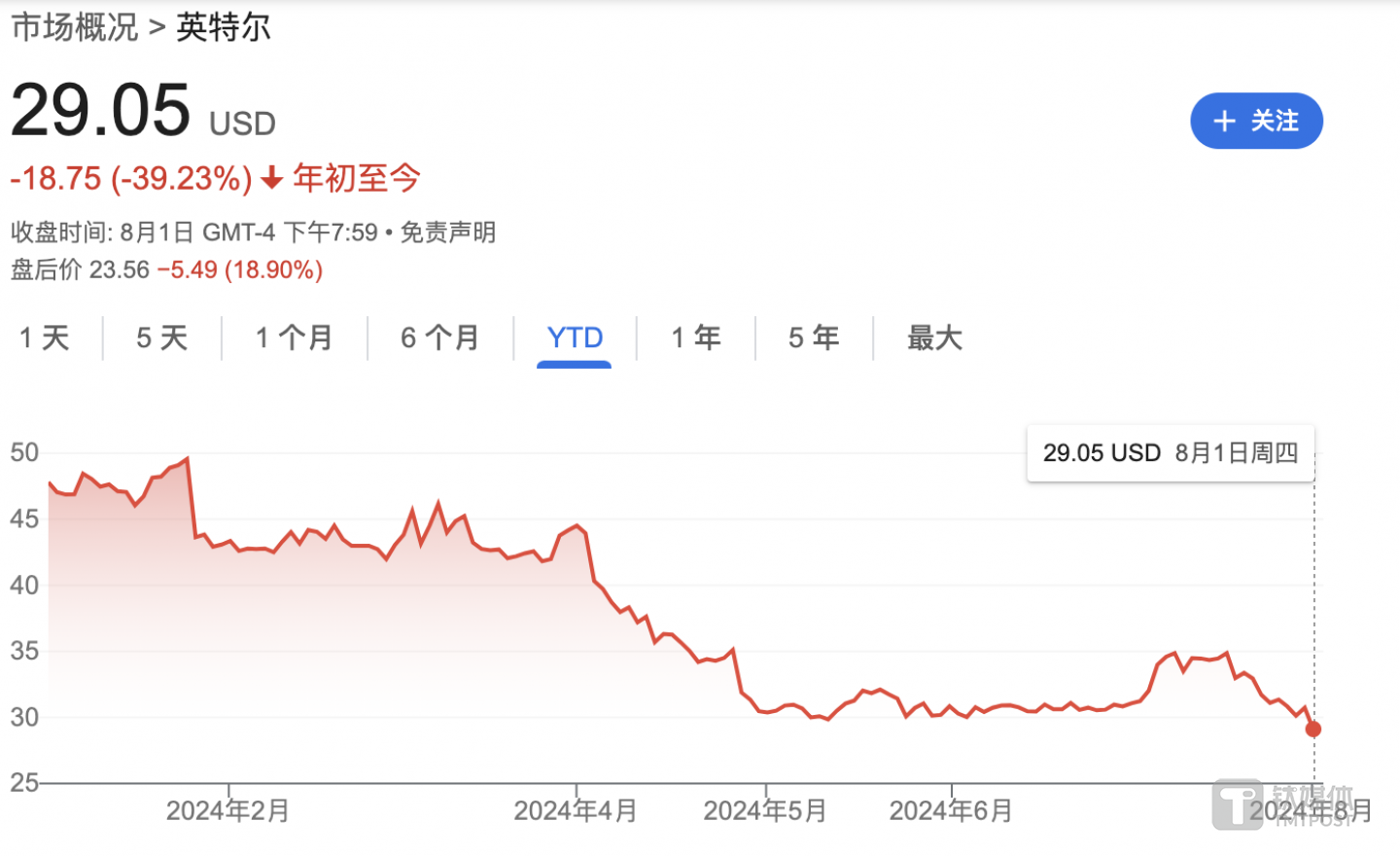Image resolution: width=1400 pixels, height=856 pixels.
Task: Switch chart range to 5 天
Action: tap(161, 338)
